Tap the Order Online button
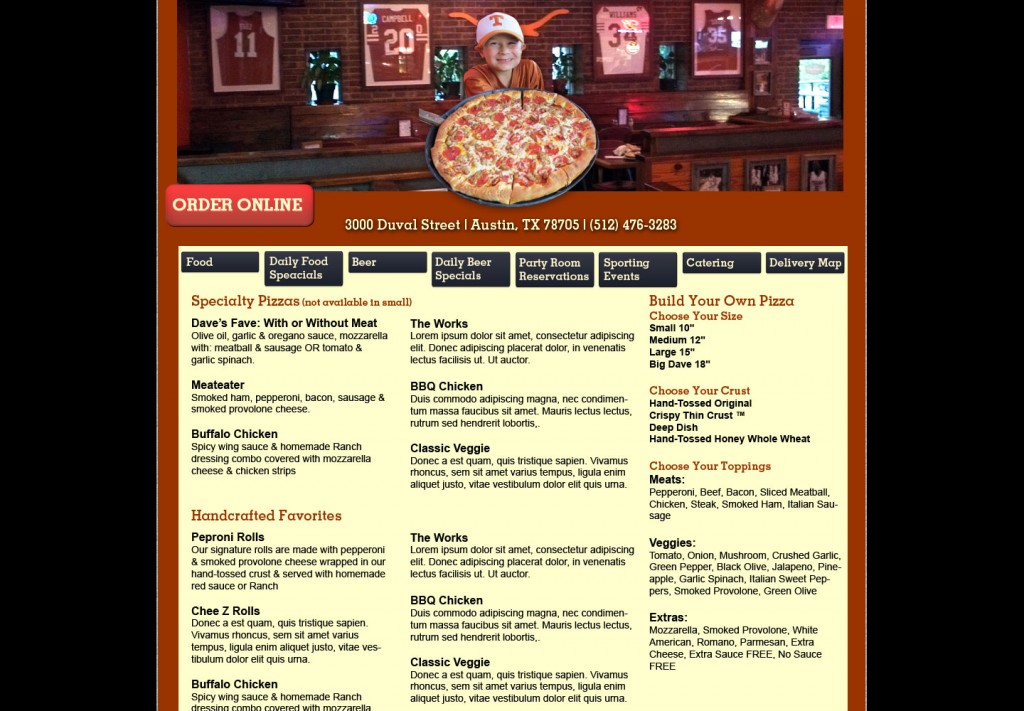This screenshot has height=711, width=1024. (239, 205)
